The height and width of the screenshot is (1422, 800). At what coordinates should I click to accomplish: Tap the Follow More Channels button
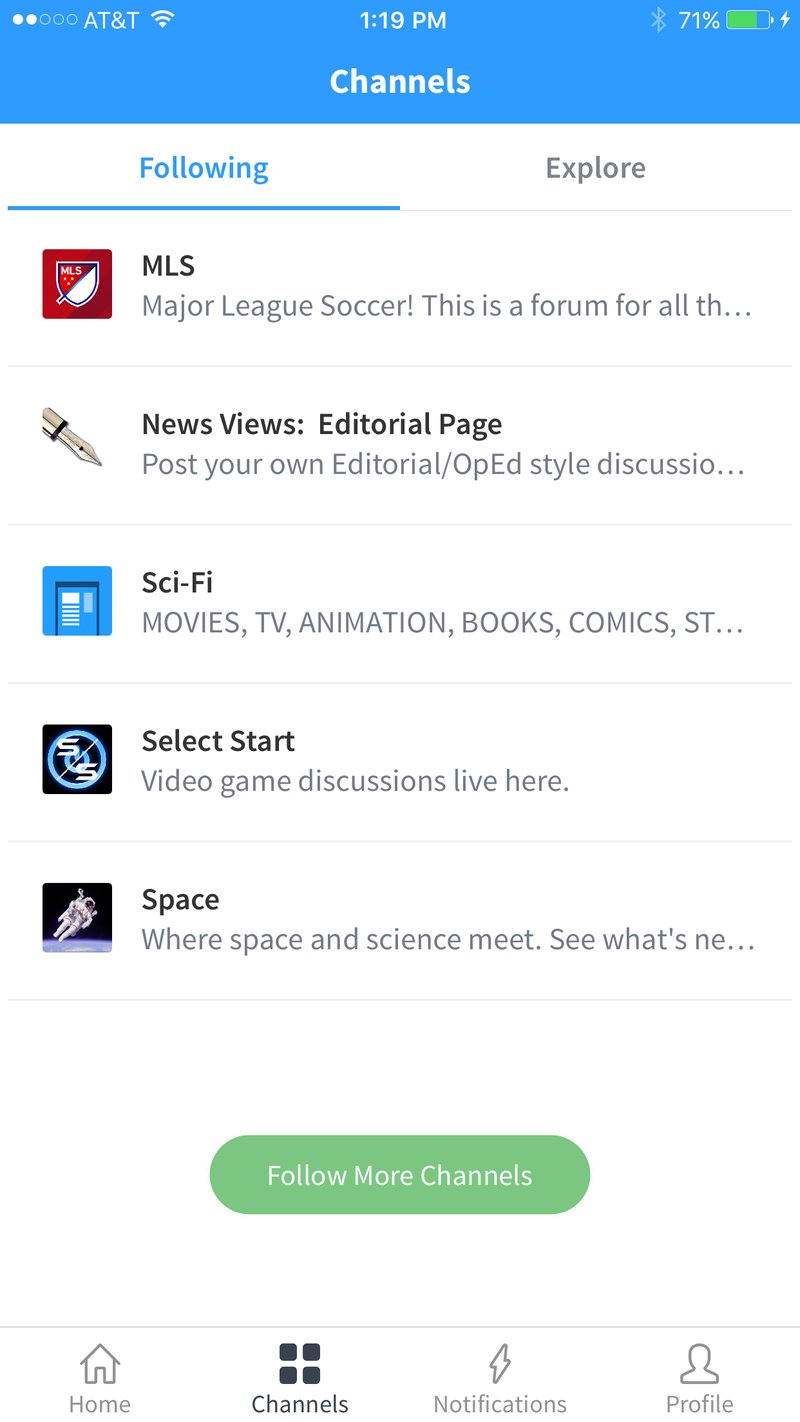399,1174
